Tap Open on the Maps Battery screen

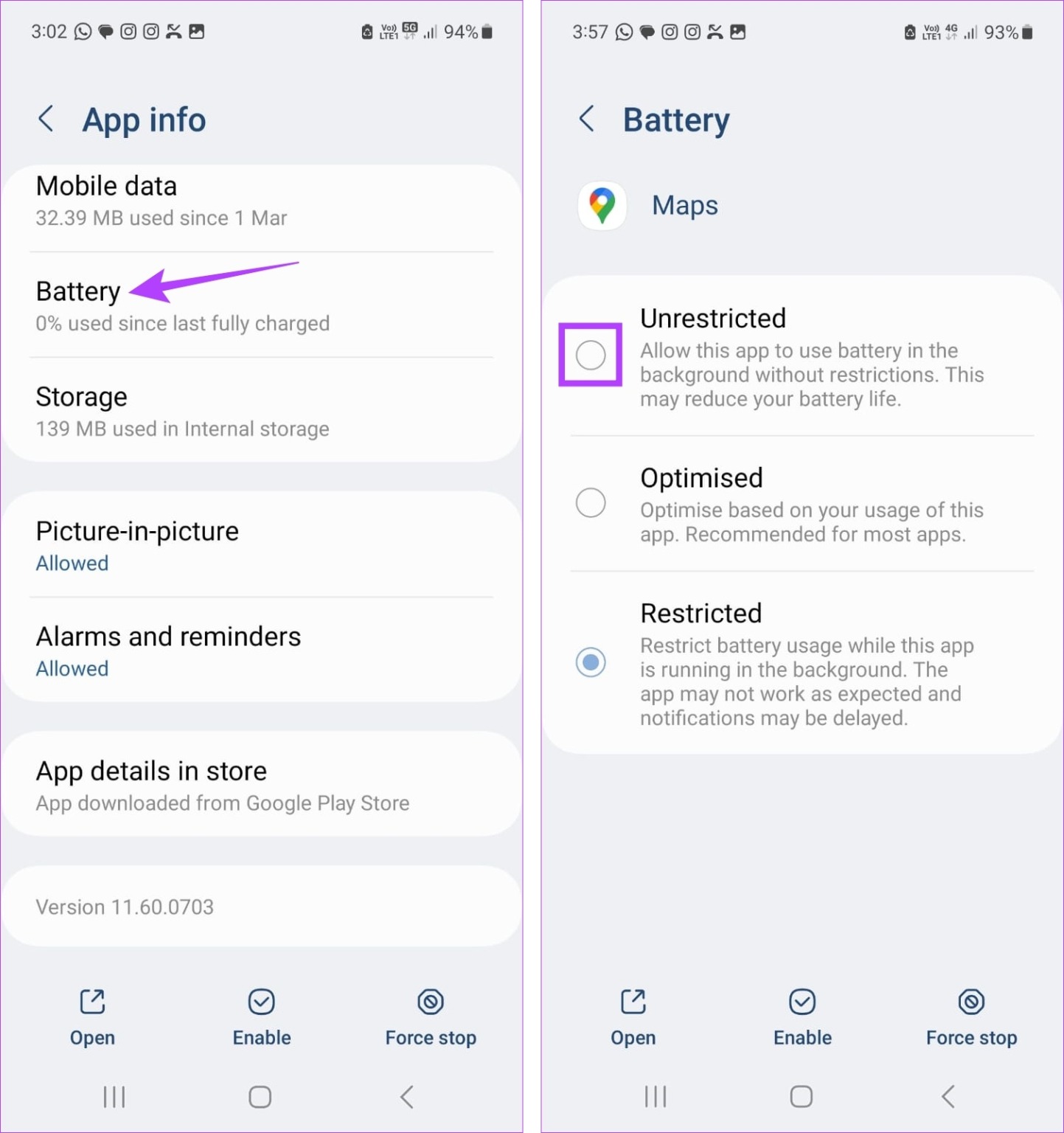[x=633, y=1018]
